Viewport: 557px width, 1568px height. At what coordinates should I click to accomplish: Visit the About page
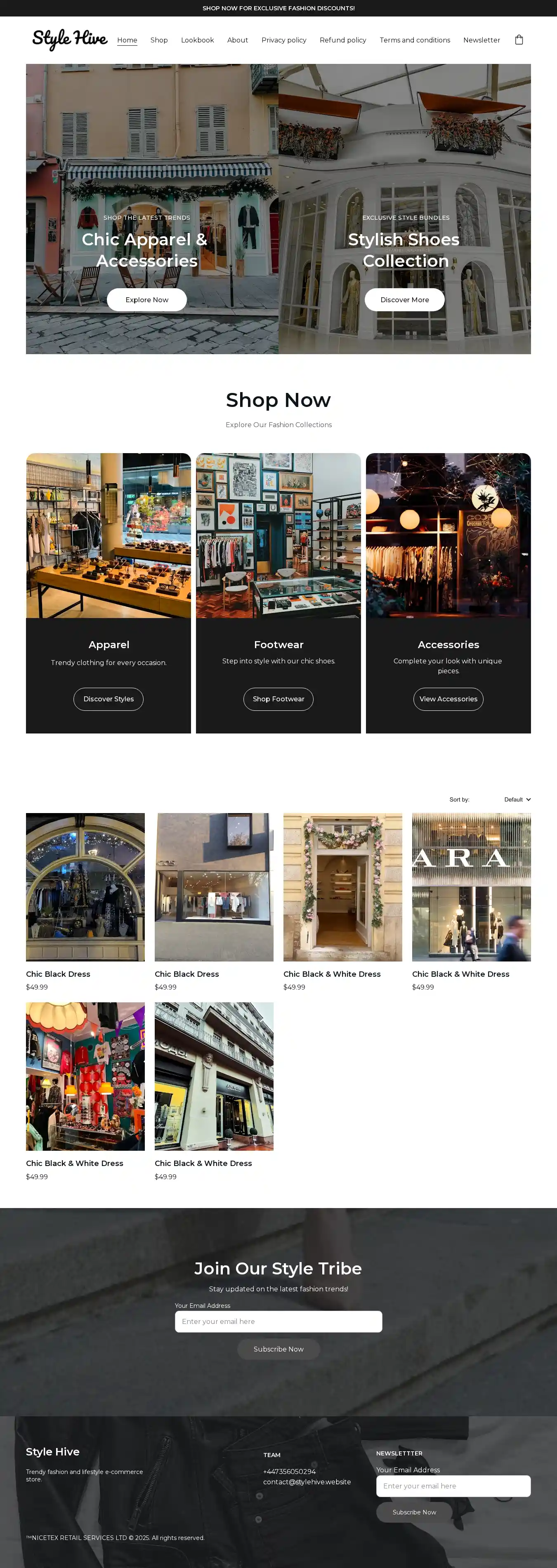tap(238, 40)
